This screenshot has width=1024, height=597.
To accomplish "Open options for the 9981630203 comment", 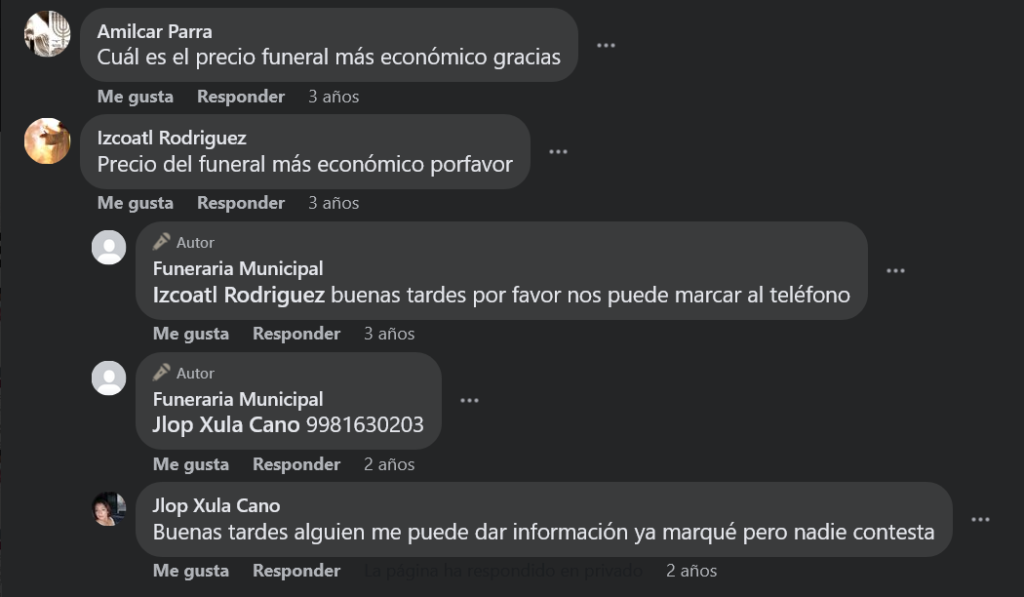I will click(469, 401).
